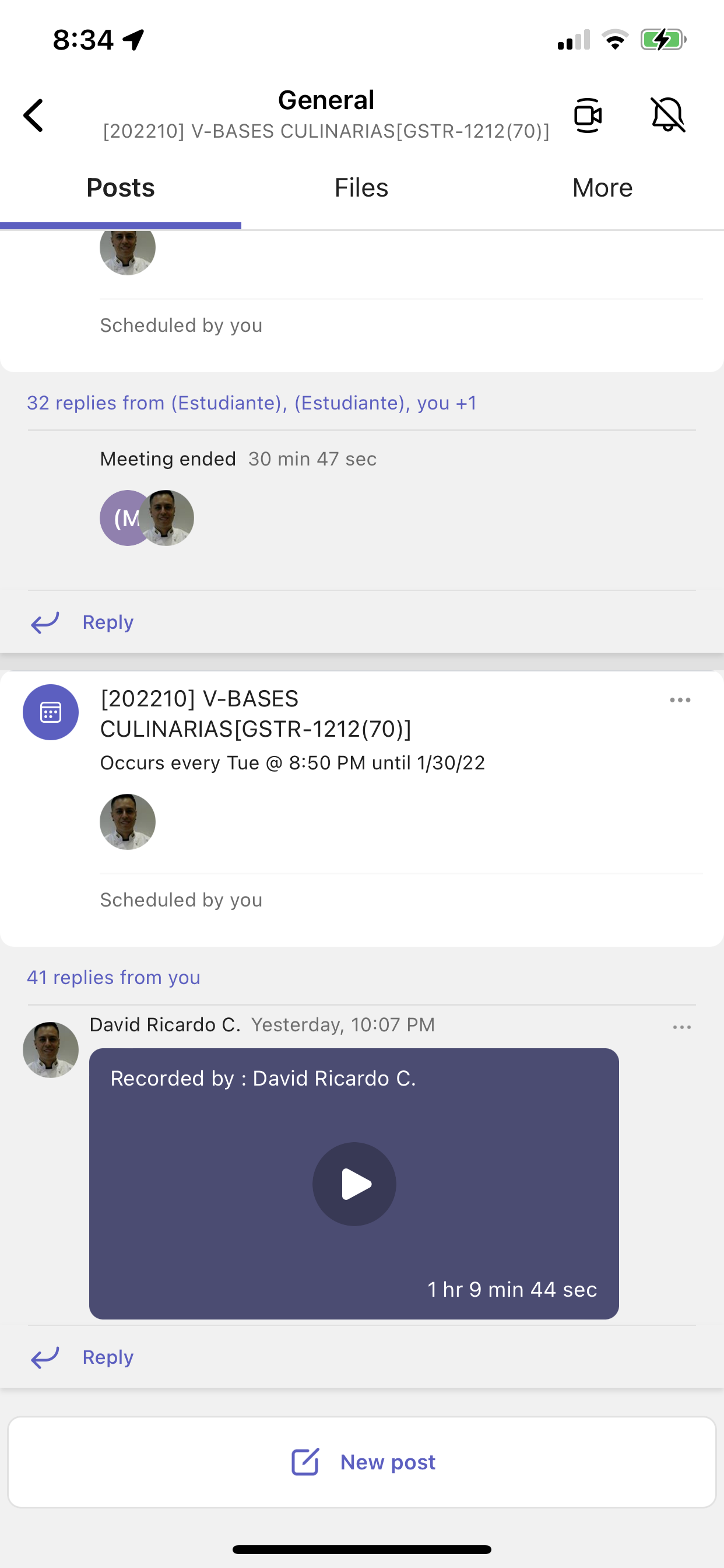Switch to the More tab
The image size is (724, 1568).
click(602, 187)
